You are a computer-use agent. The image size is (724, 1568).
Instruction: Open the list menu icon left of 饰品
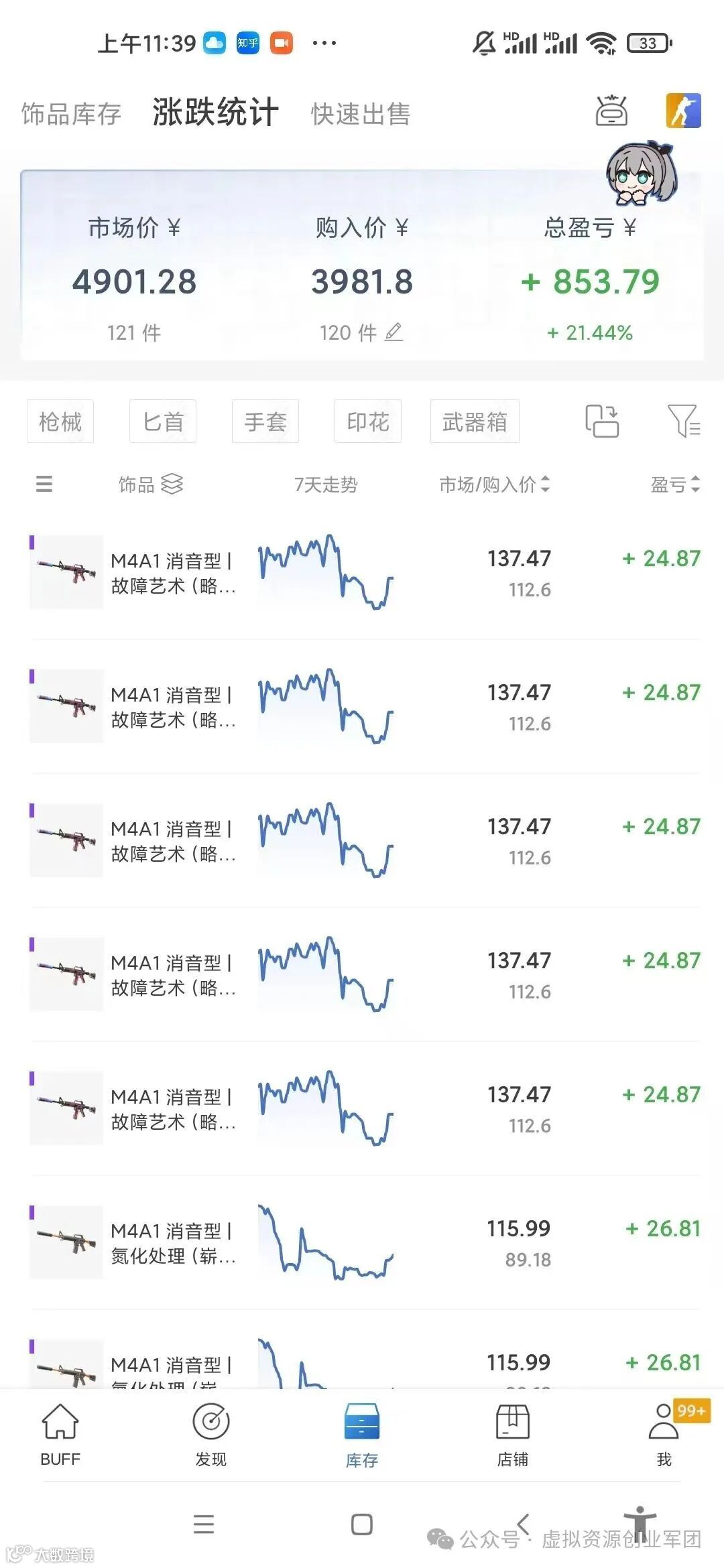pos(44,484)
